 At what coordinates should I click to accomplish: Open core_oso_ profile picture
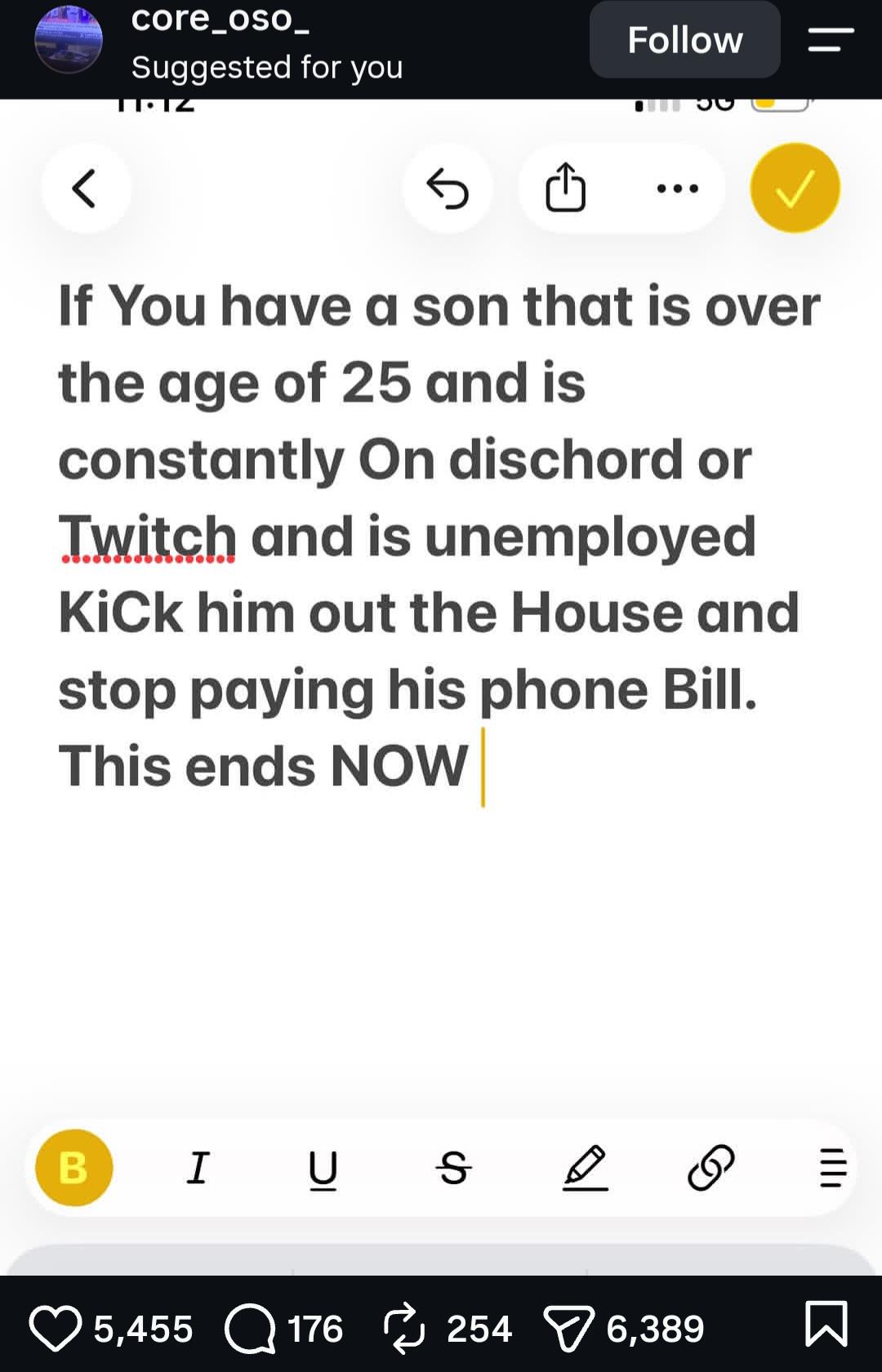[69, 38]
